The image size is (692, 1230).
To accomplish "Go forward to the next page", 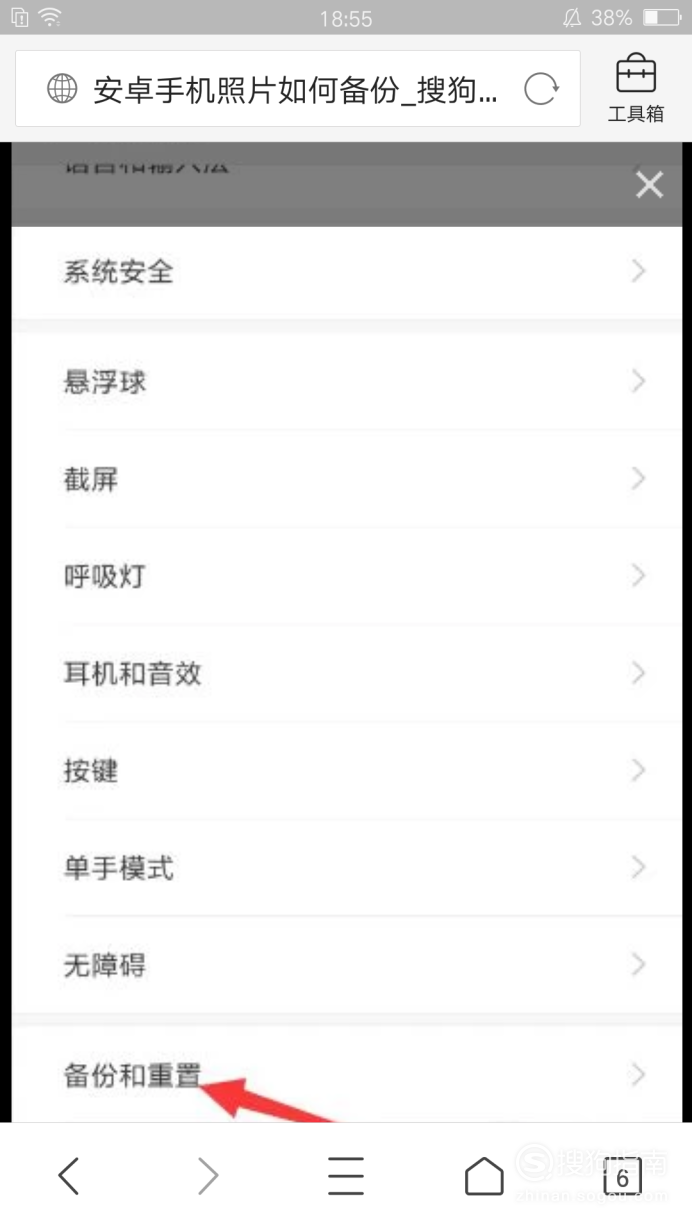I will [207, 1176].
